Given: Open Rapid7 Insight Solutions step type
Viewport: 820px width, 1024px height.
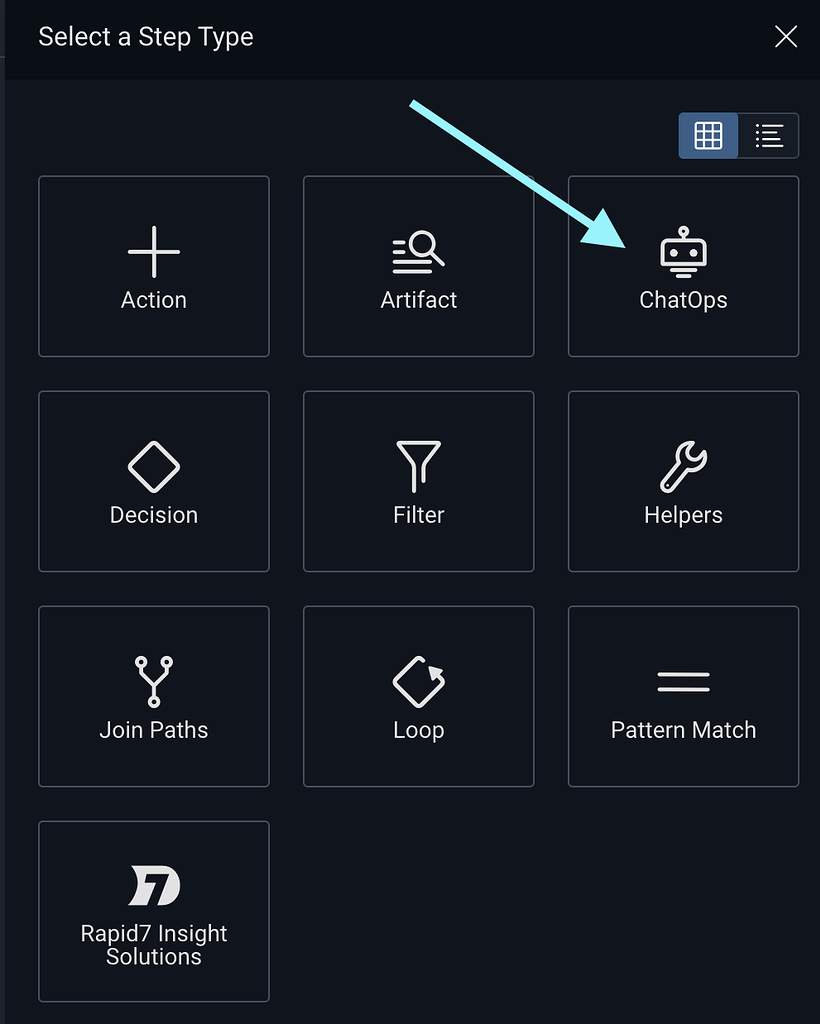Looking at the screenshot, I should pos(154,912).
